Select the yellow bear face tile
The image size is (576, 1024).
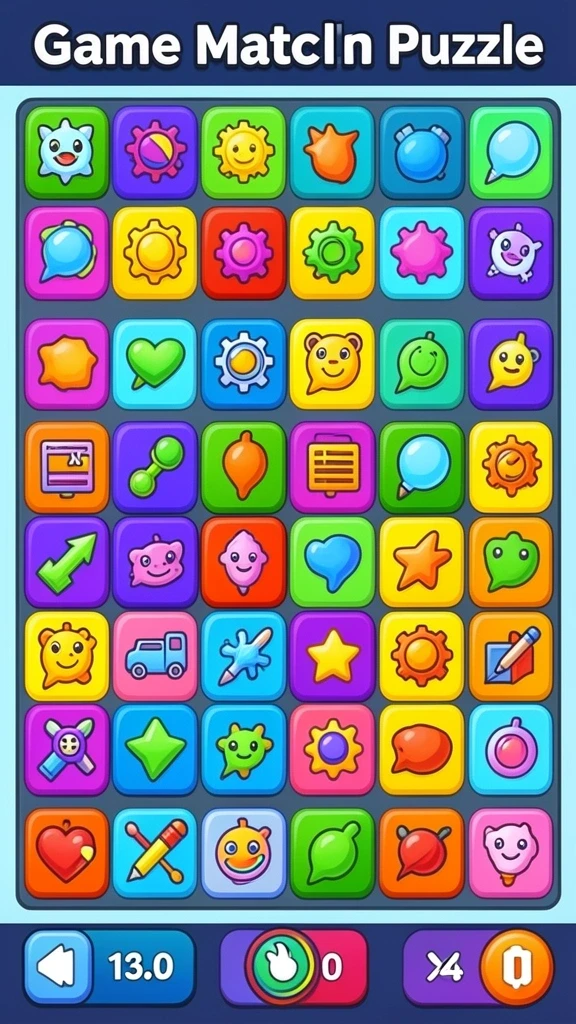pos(332,364)
